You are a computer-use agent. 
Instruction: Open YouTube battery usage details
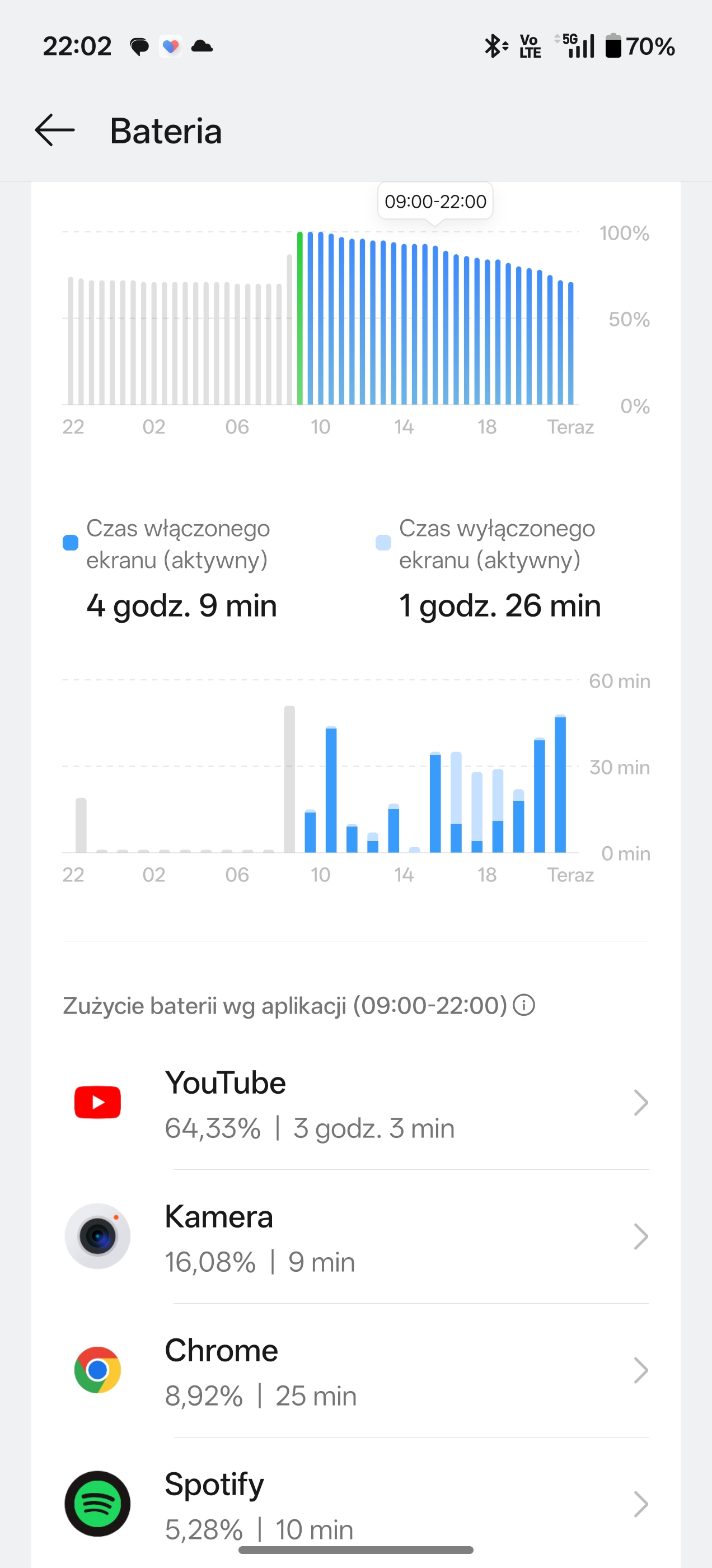coord(355,1103)
